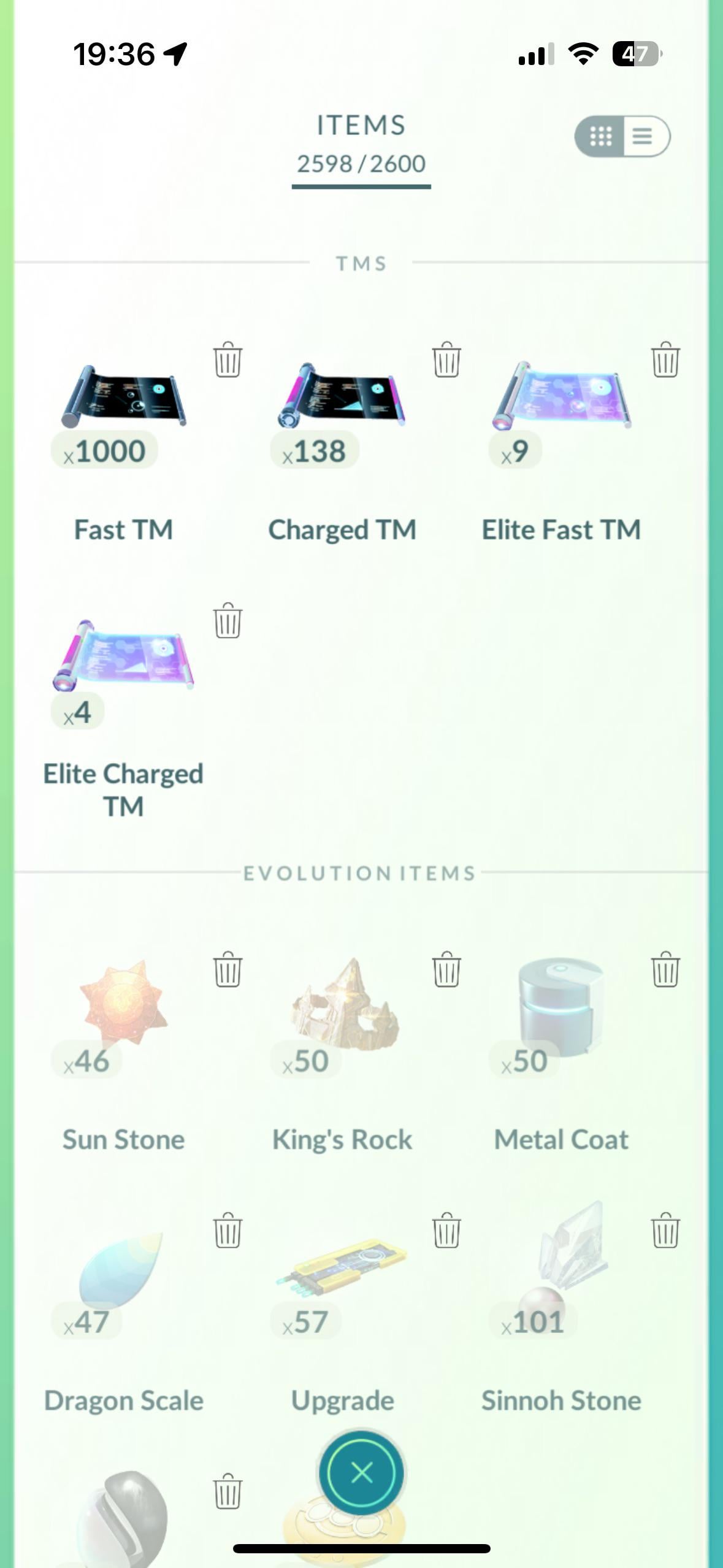Viewport: 723px width, 1568px height.
Task: Delete Dragon Scale via trash icon
Action: [x=228, y=1231]
